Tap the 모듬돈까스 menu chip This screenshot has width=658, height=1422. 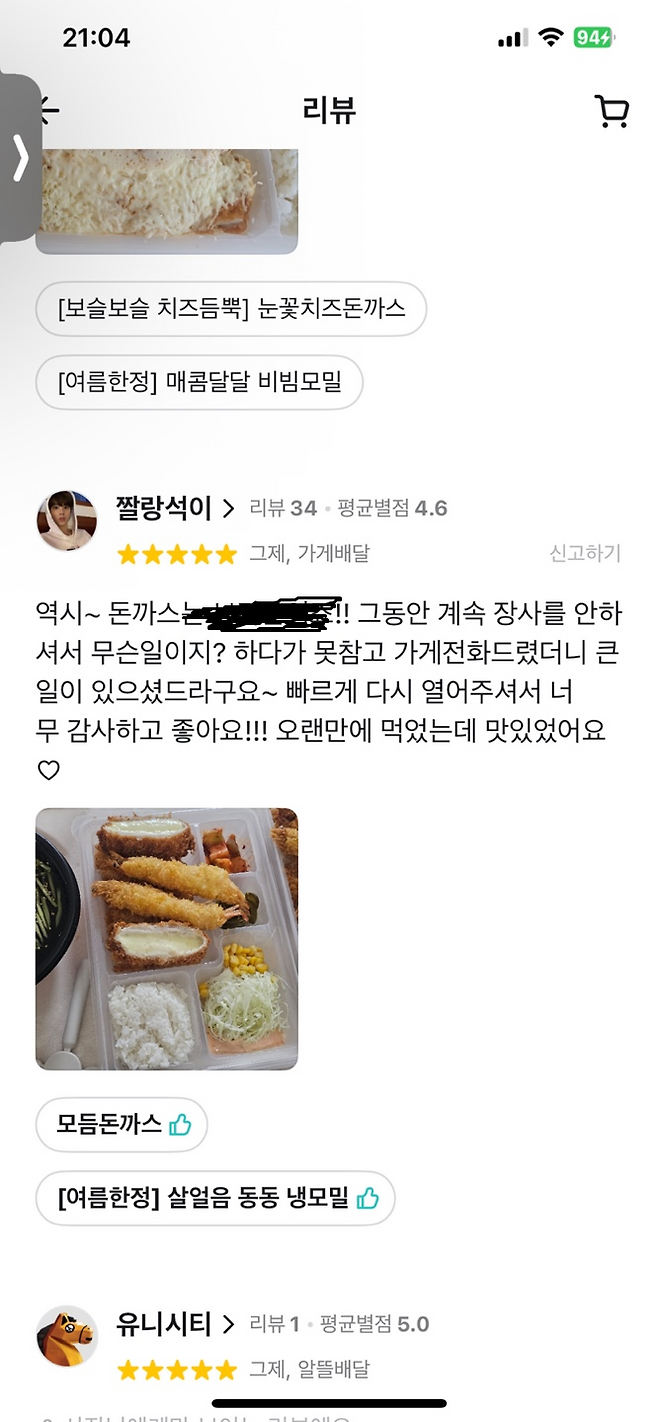click(122, 1124)
